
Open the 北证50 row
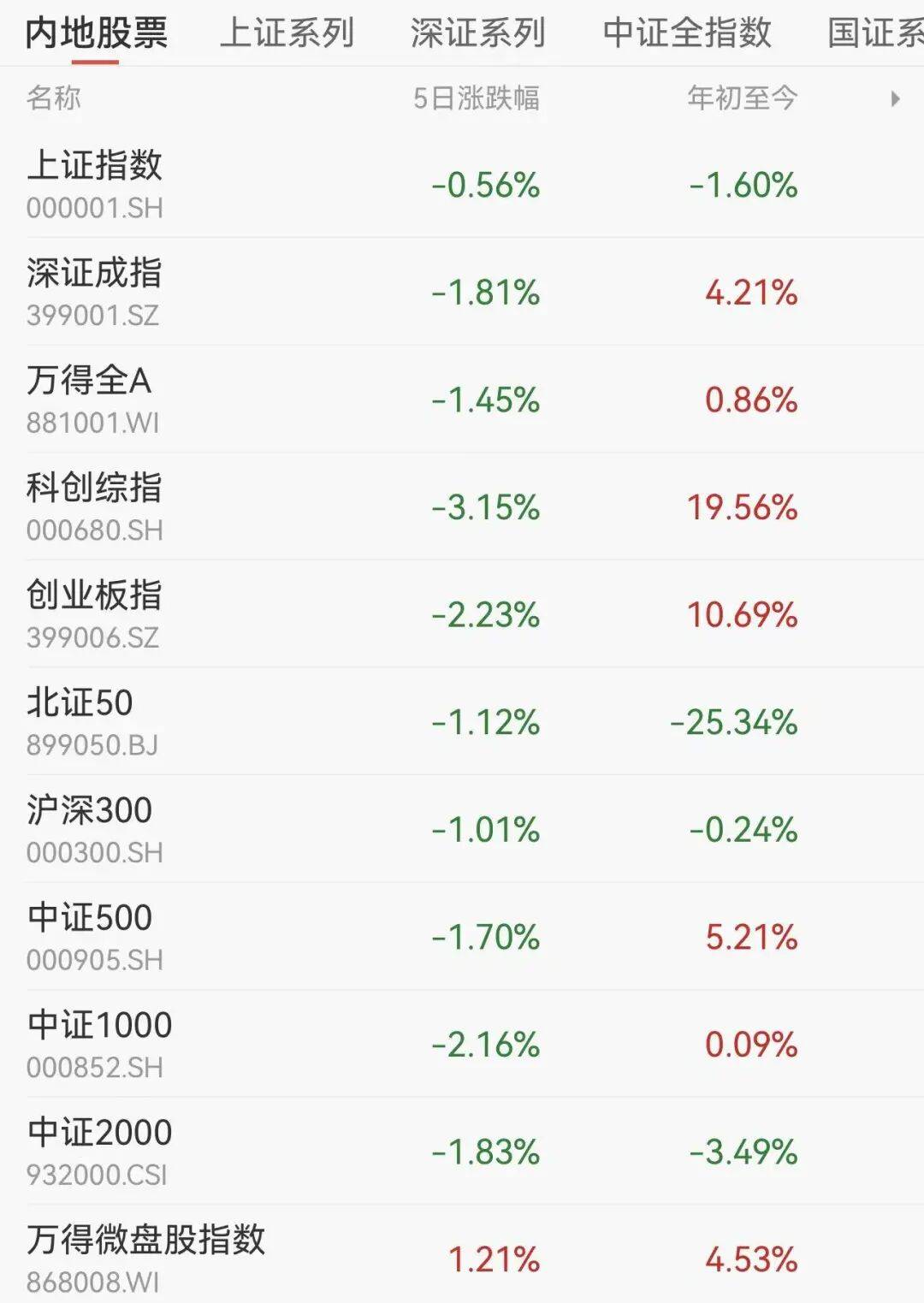tap(462, 721)
